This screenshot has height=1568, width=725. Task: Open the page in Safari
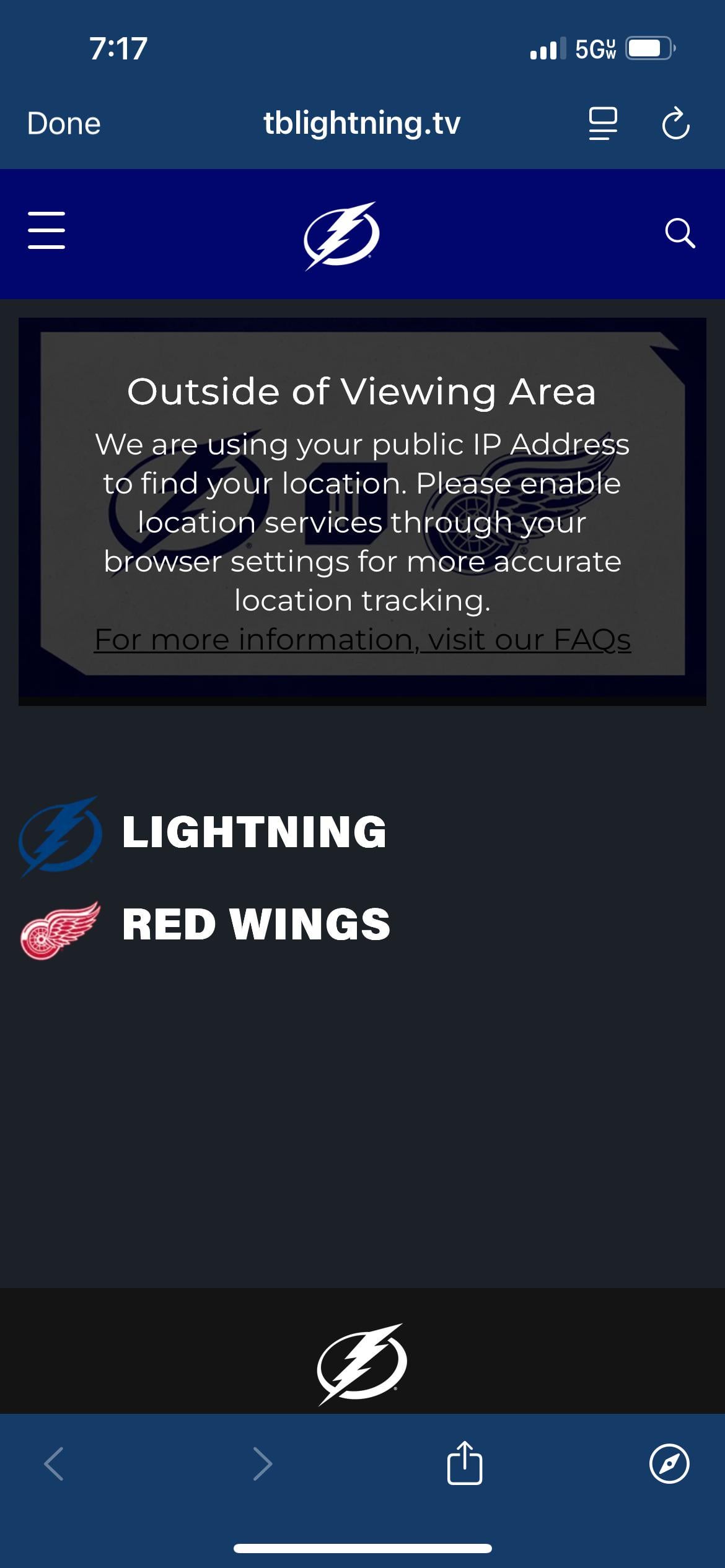(669, 1464)
